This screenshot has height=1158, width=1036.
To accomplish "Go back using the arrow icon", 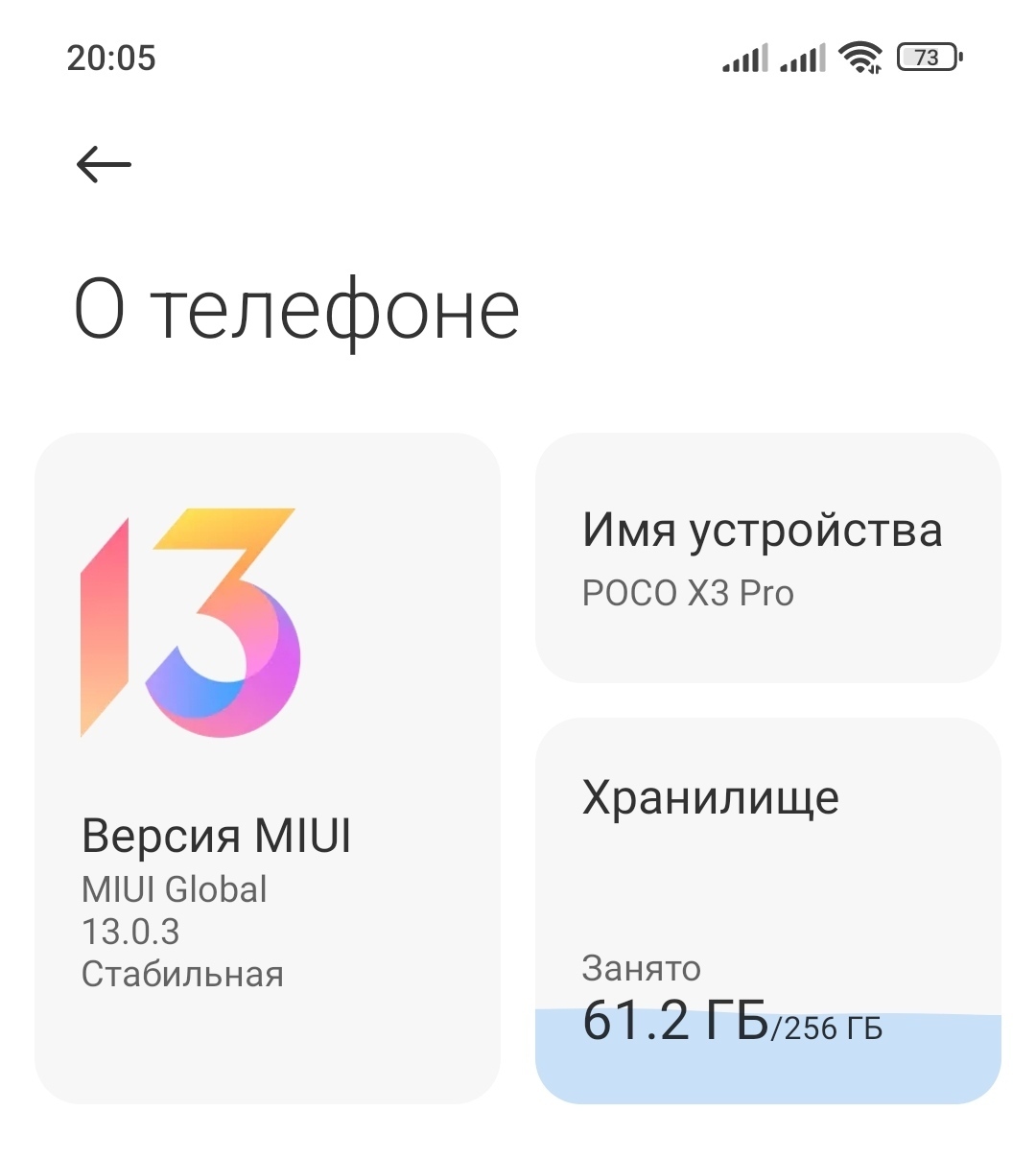I will point(104,165).
